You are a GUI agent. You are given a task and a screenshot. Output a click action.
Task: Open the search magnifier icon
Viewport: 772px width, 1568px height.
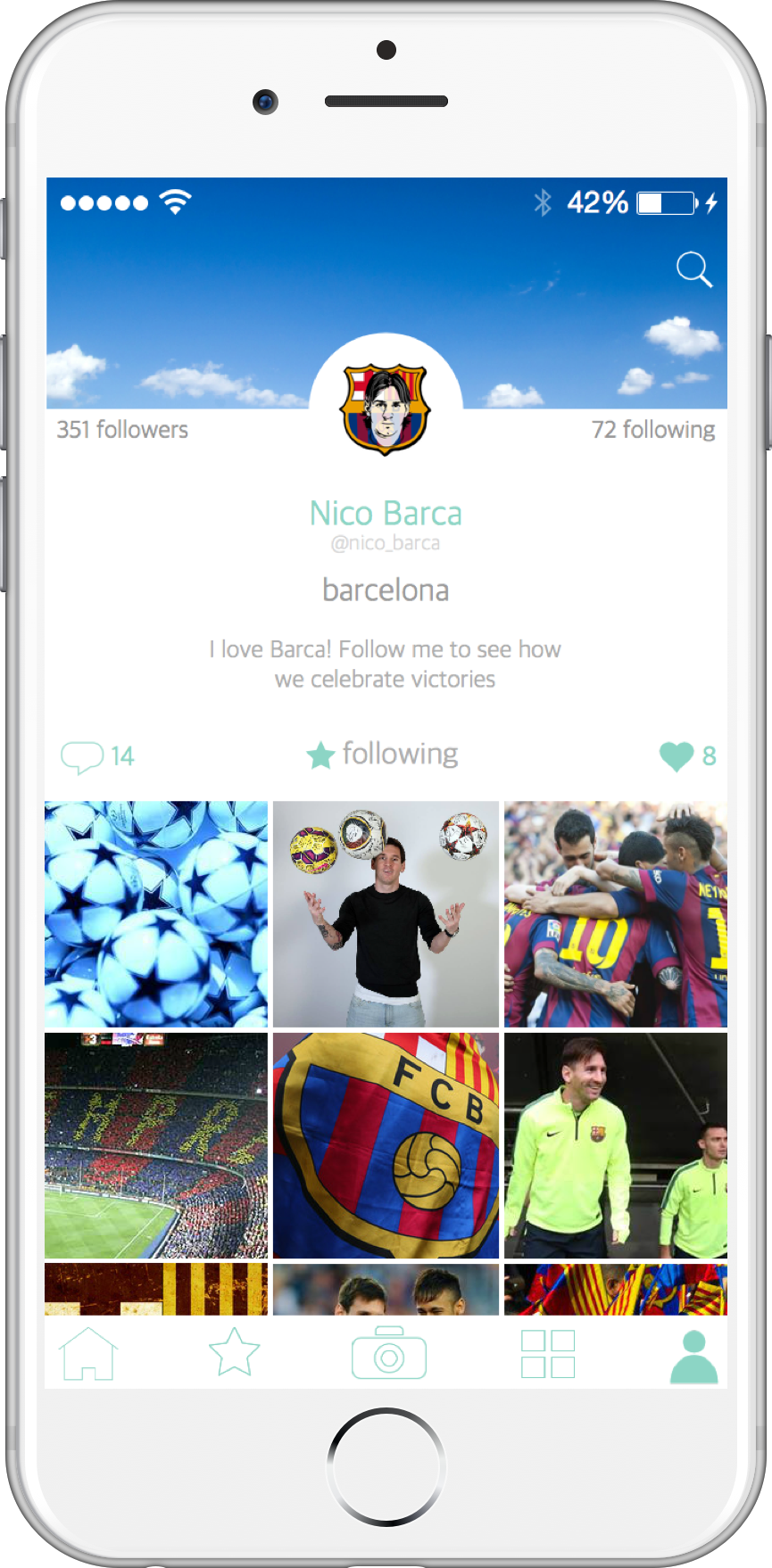pos(693,268)
